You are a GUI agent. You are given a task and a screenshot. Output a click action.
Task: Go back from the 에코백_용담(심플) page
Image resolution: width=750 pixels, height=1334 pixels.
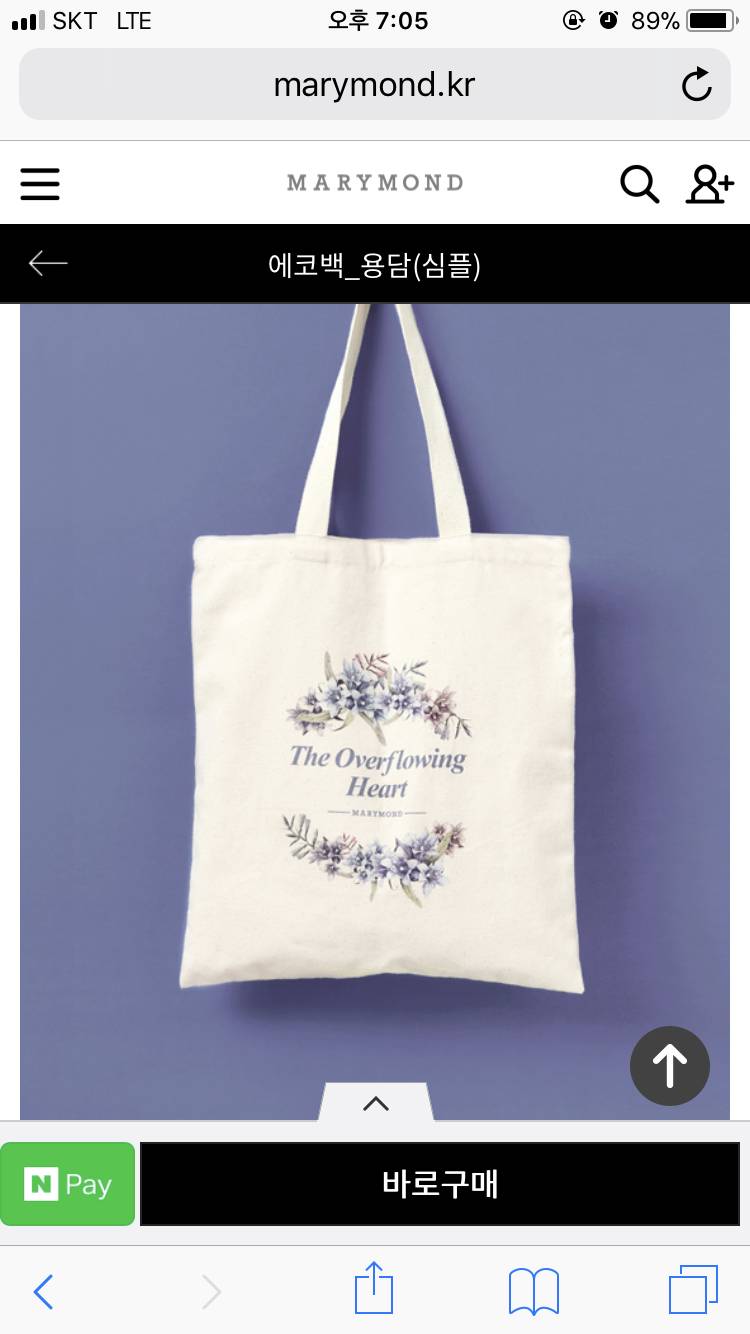click(x=48, y=264)
